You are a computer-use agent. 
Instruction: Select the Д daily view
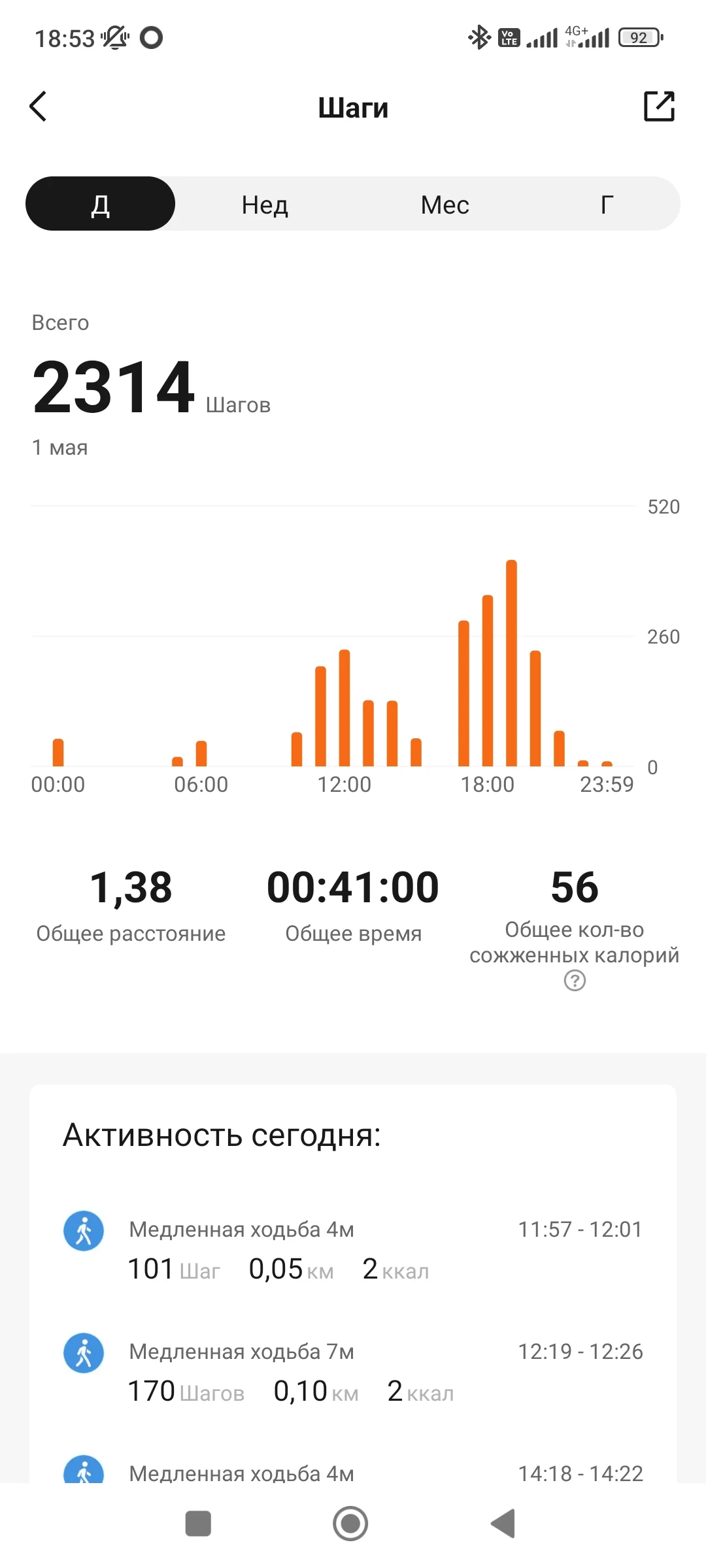(x=100, y=204)
